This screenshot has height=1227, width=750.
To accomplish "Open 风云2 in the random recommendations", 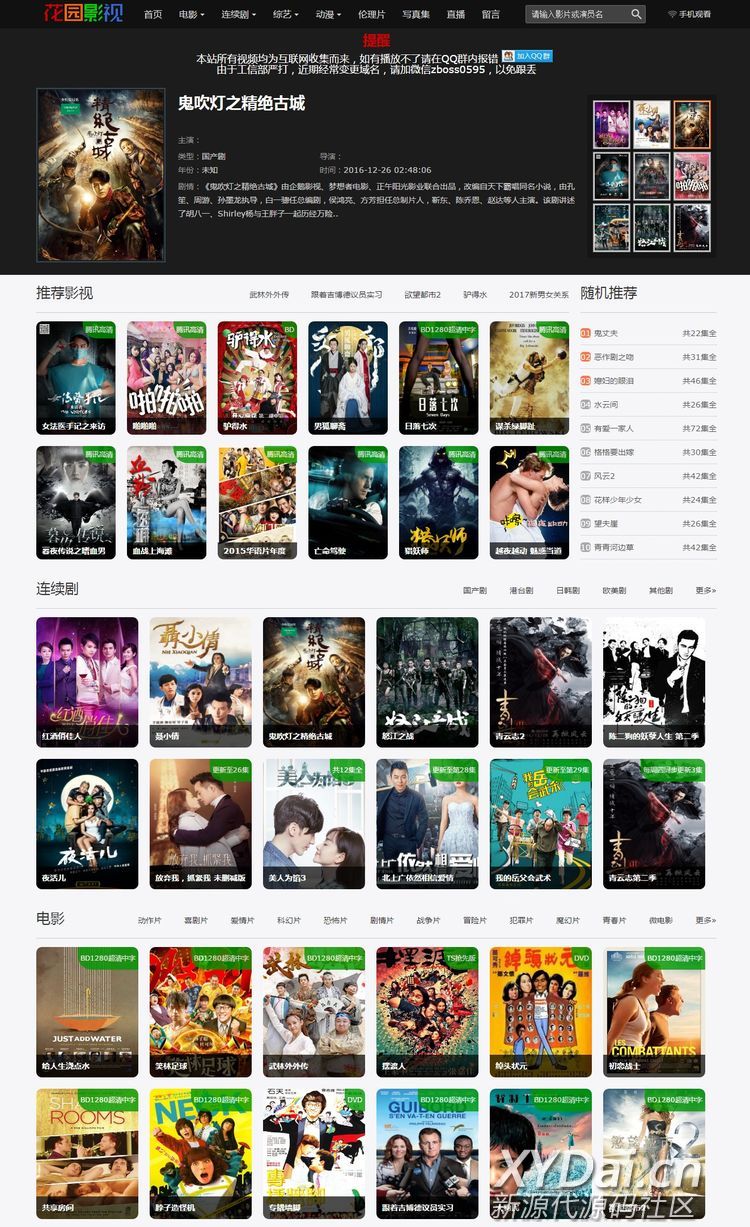I will click(x=605, y=476).
